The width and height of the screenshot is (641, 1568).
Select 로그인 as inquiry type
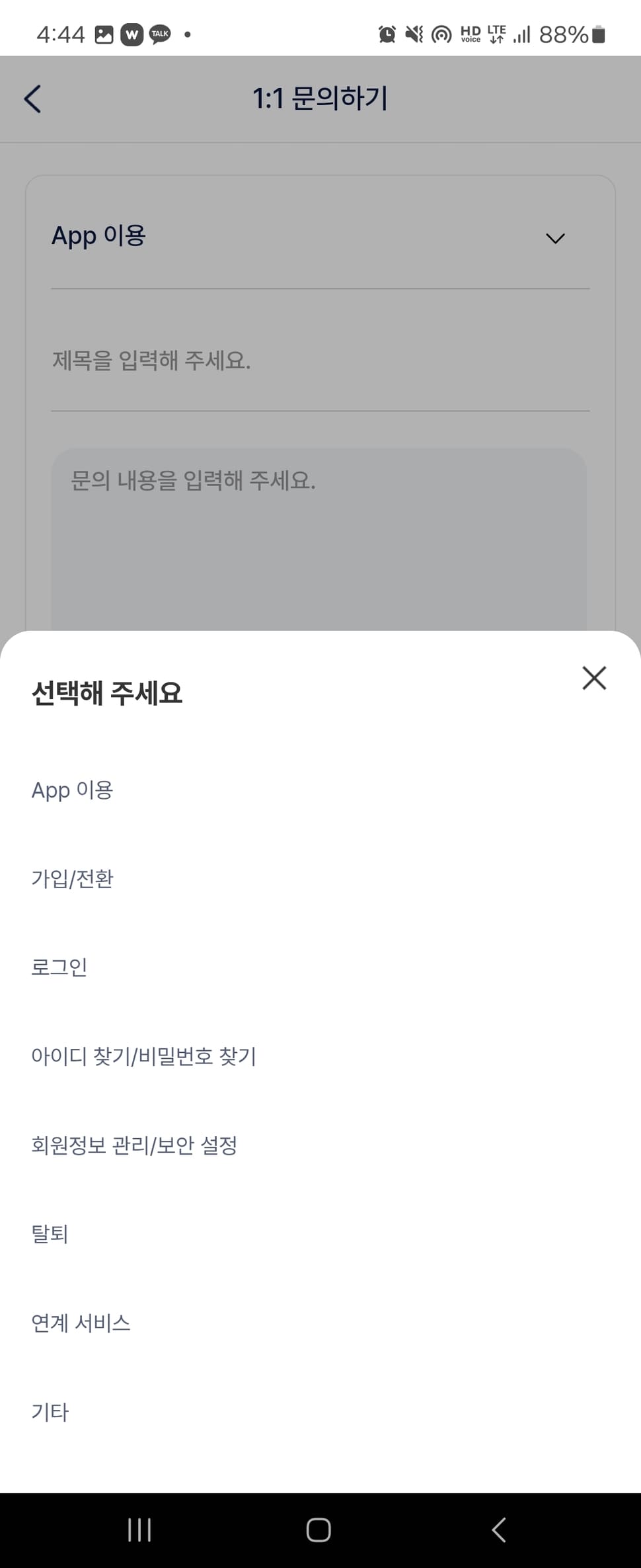tap(59, 968)
